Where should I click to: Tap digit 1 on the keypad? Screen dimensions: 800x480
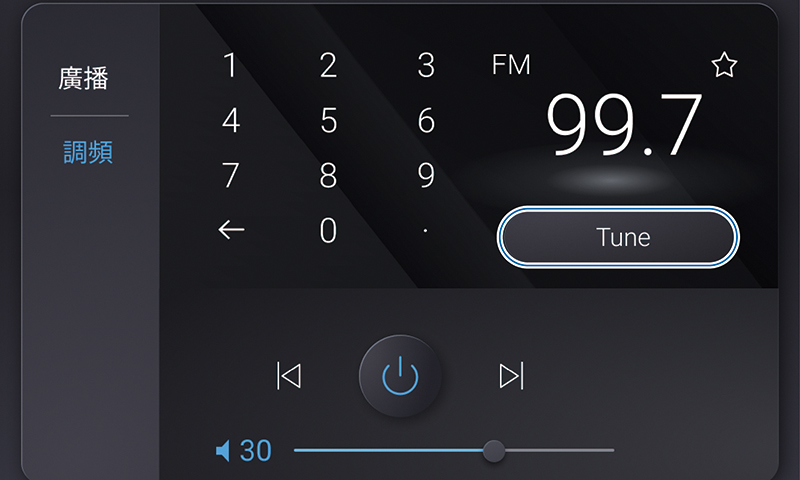click(x=230, y=66)
